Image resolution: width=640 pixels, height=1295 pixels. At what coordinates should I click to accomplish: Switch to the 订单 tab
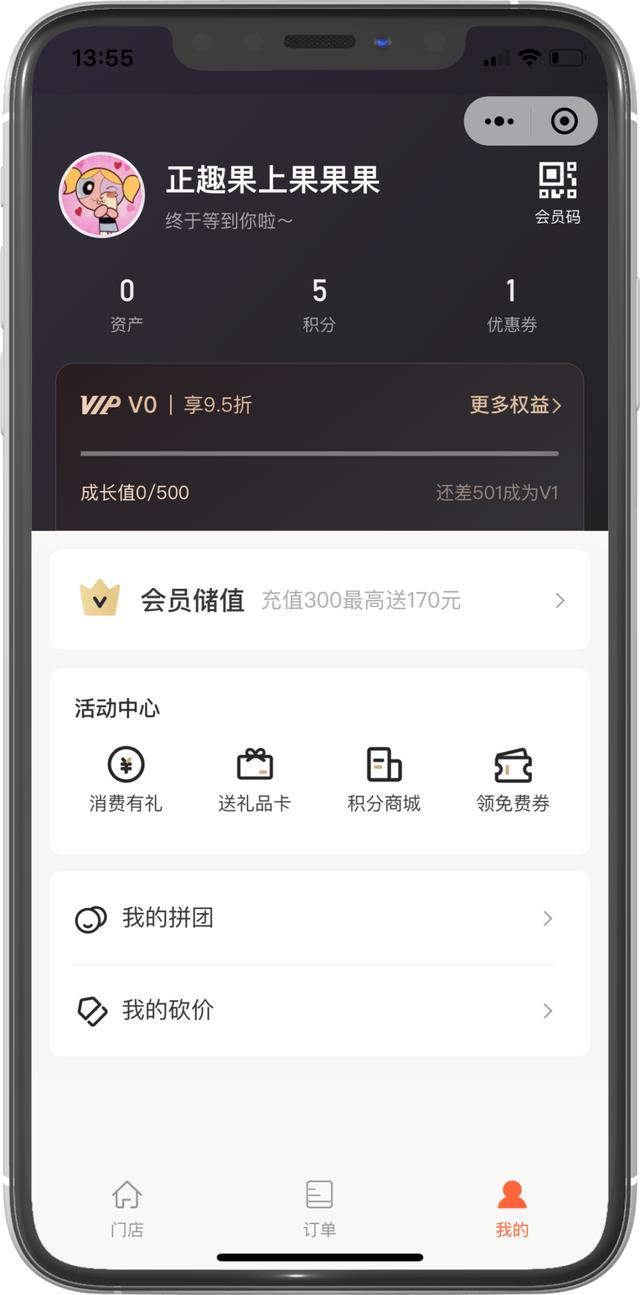[319, 1208]
